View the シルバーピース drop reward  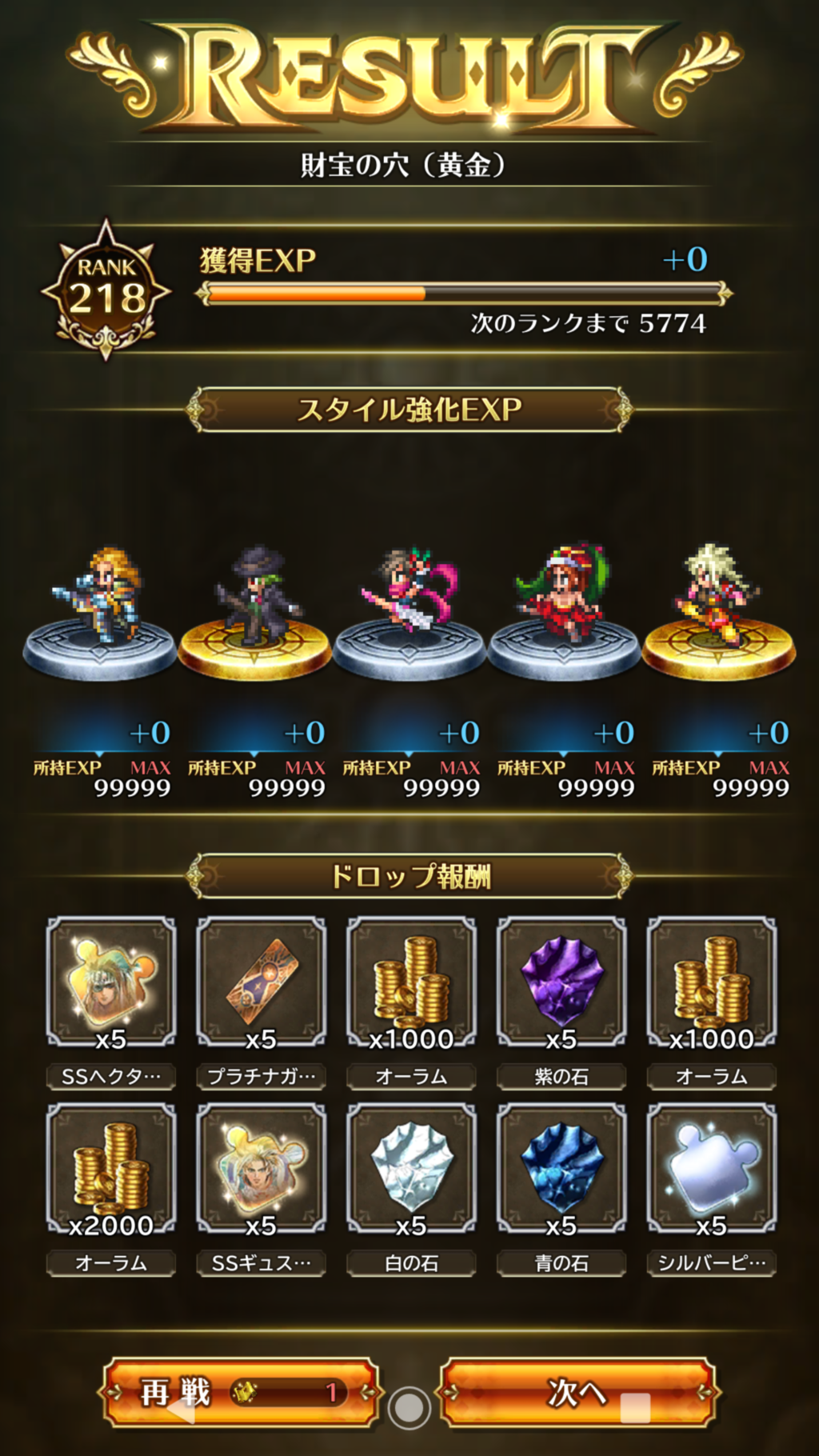coord(711,1169)
